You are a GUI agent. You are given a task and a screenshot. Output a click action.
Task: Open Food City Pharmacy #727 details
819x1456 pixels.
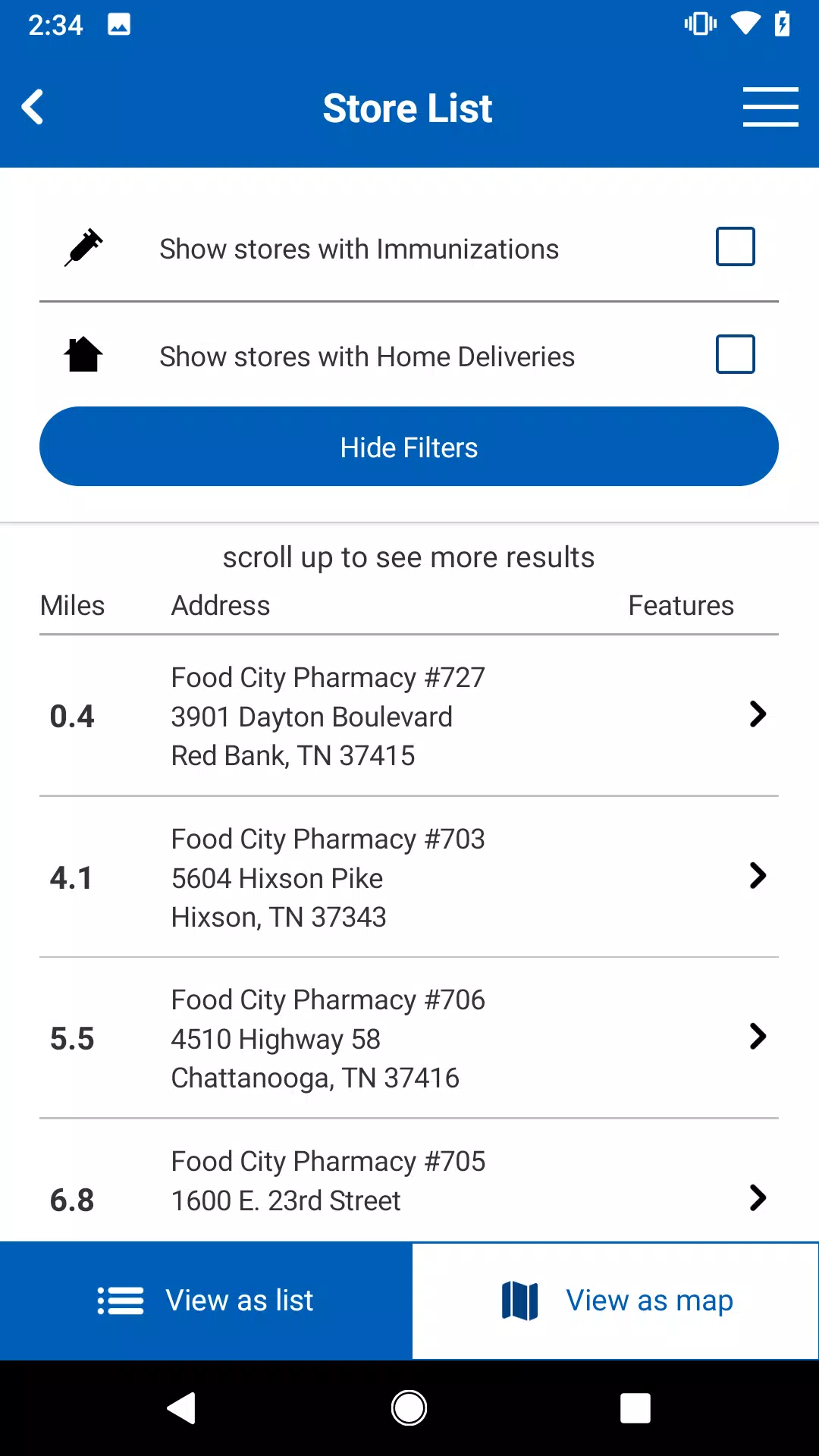click(x=409, y=716)
